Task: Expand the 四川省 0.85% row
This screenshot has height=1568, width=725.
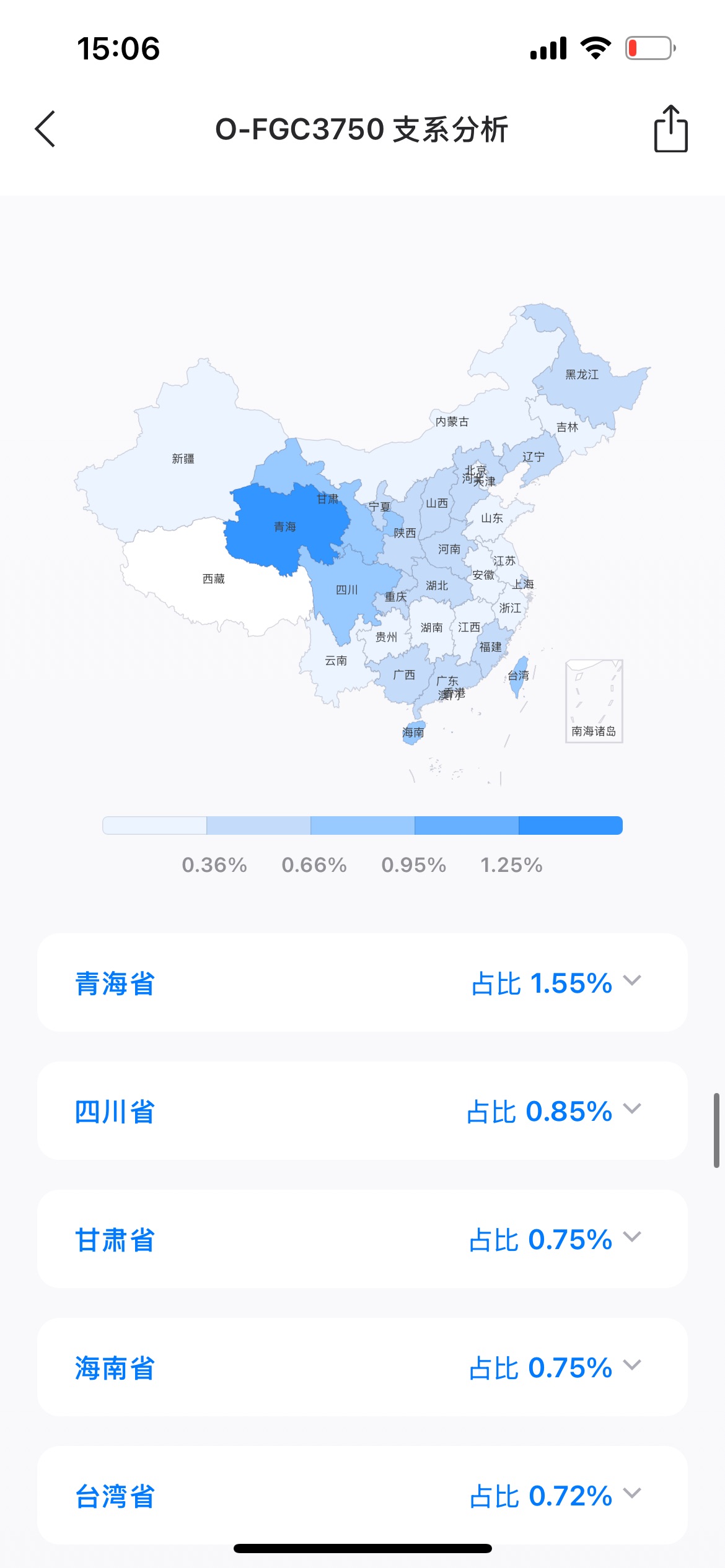Action: pyautogui.click(x=362, y=1111)
